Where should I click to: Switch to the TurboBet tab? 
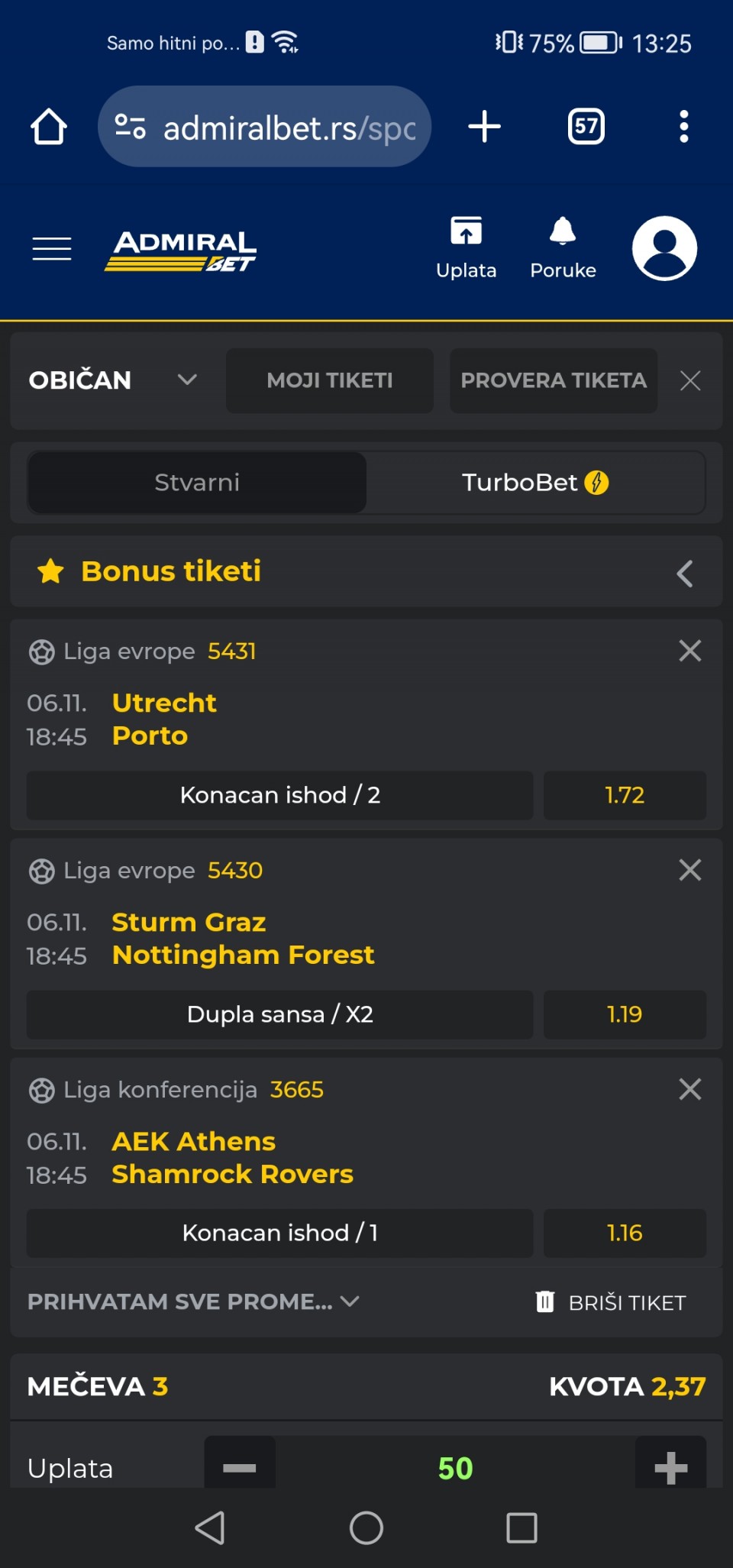[x=534, y=483]
